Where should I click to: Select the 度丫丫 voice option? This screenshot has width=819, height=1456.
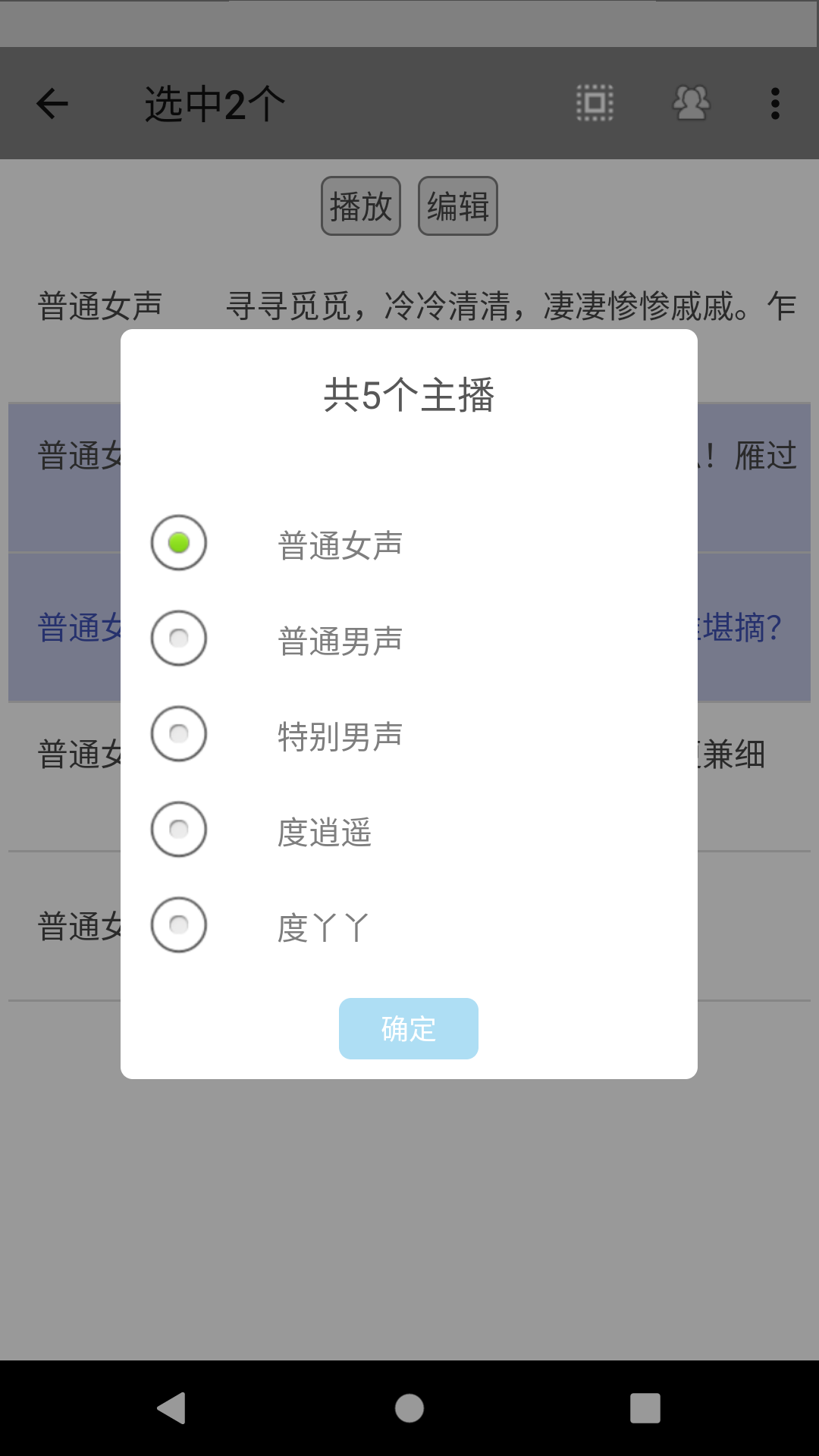pos(178,924)
